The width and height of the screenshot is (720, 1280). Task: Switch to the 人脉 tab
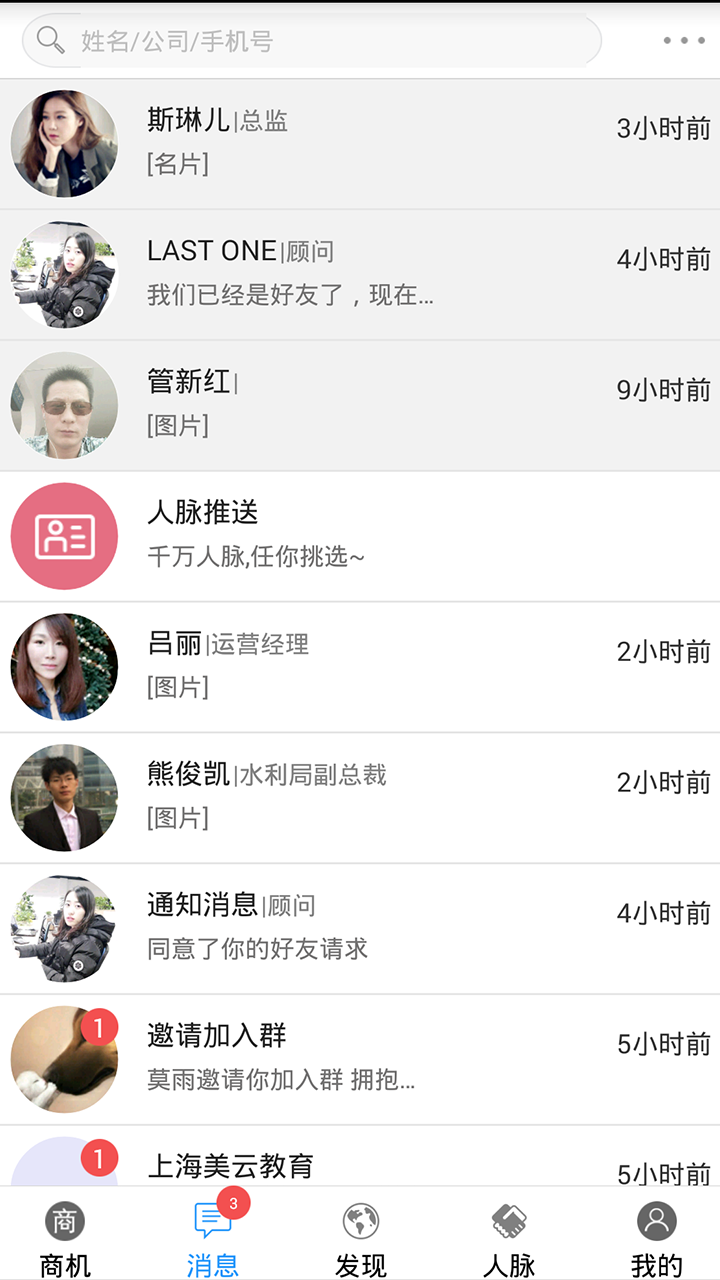pos(508,1238)
